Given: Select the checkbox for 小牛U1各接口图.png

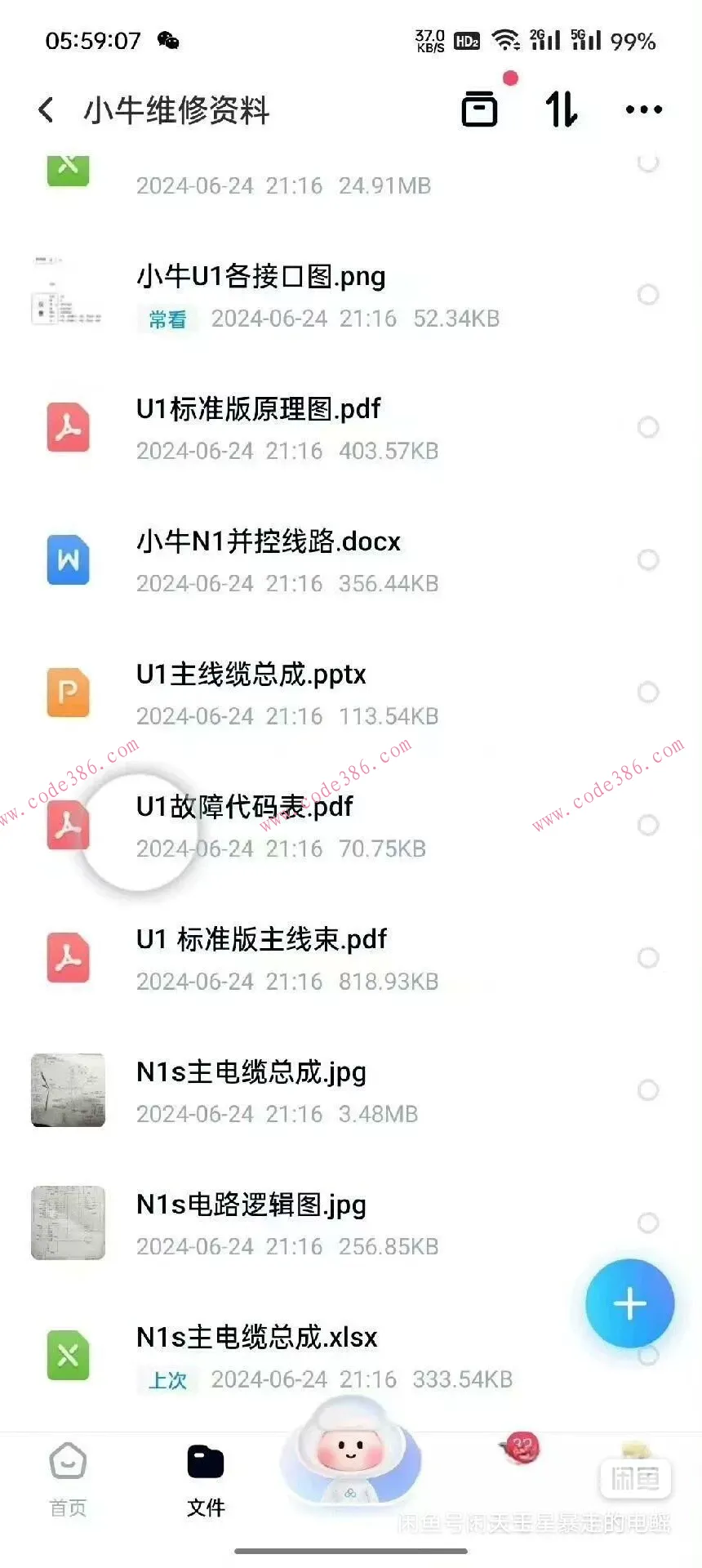Looking at the screenshot, I should tap(649, 294).
